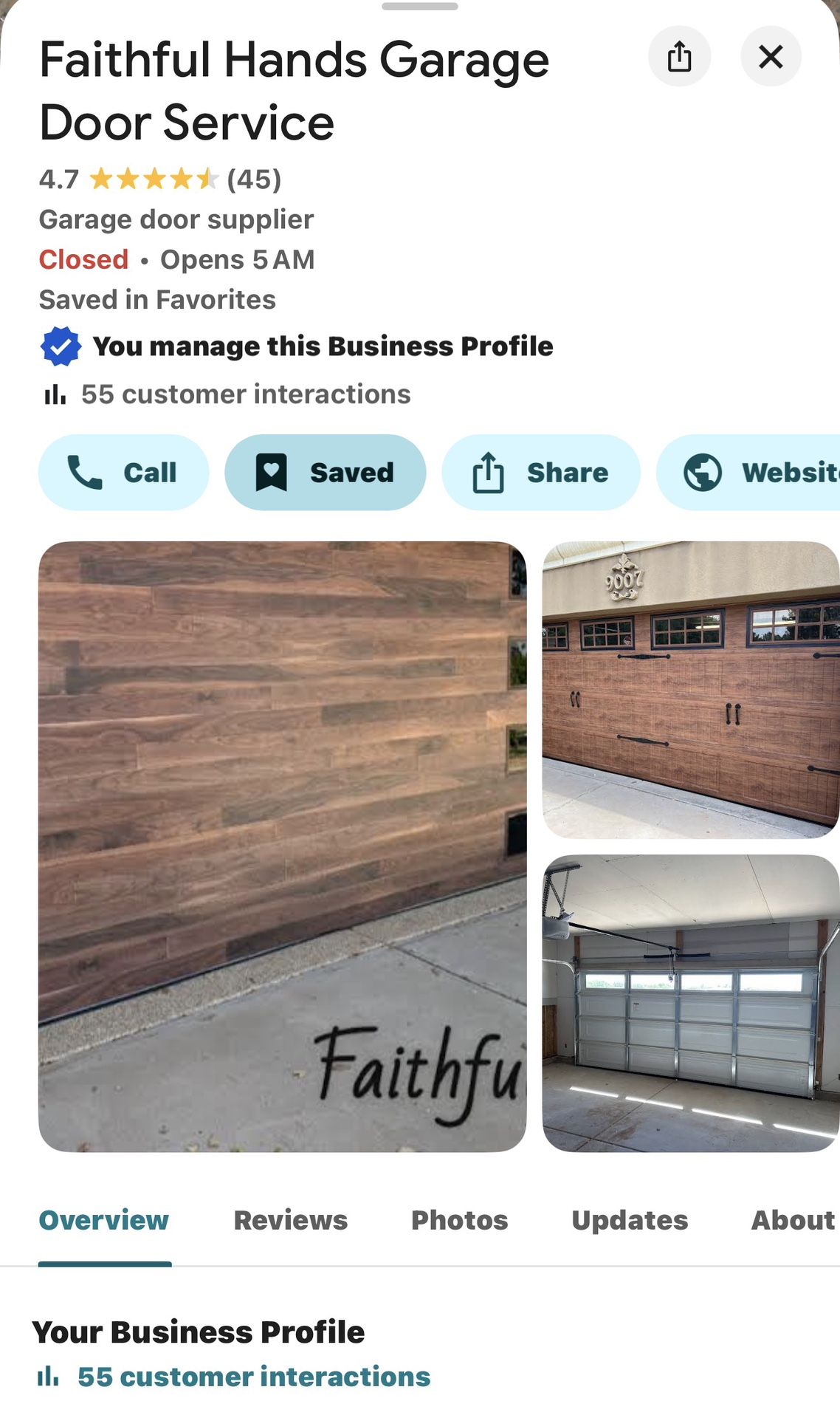This screenshot has width=840, height=1418.
Task: Switch to the Reviews tab
Action: point(289,1220)
